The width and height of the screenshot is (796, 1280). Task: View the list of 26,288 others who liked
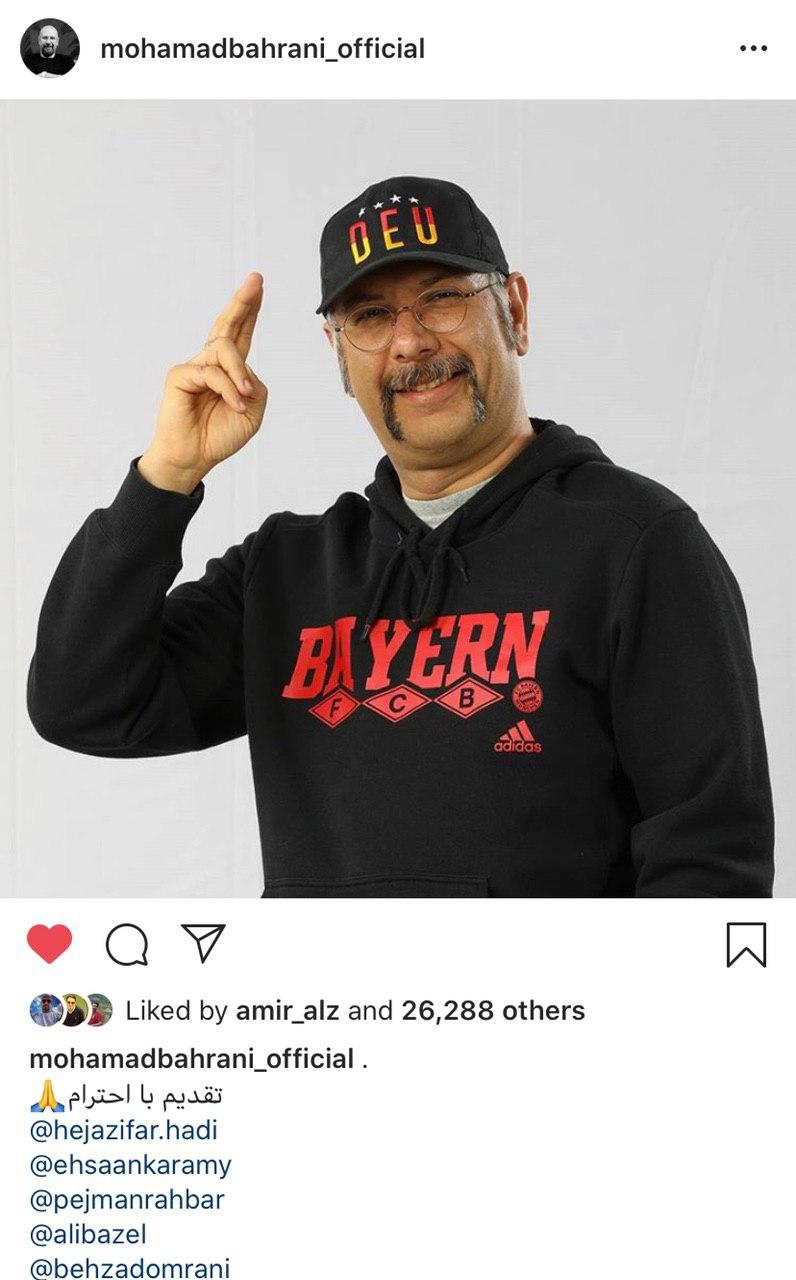[x=493, y=1011]
